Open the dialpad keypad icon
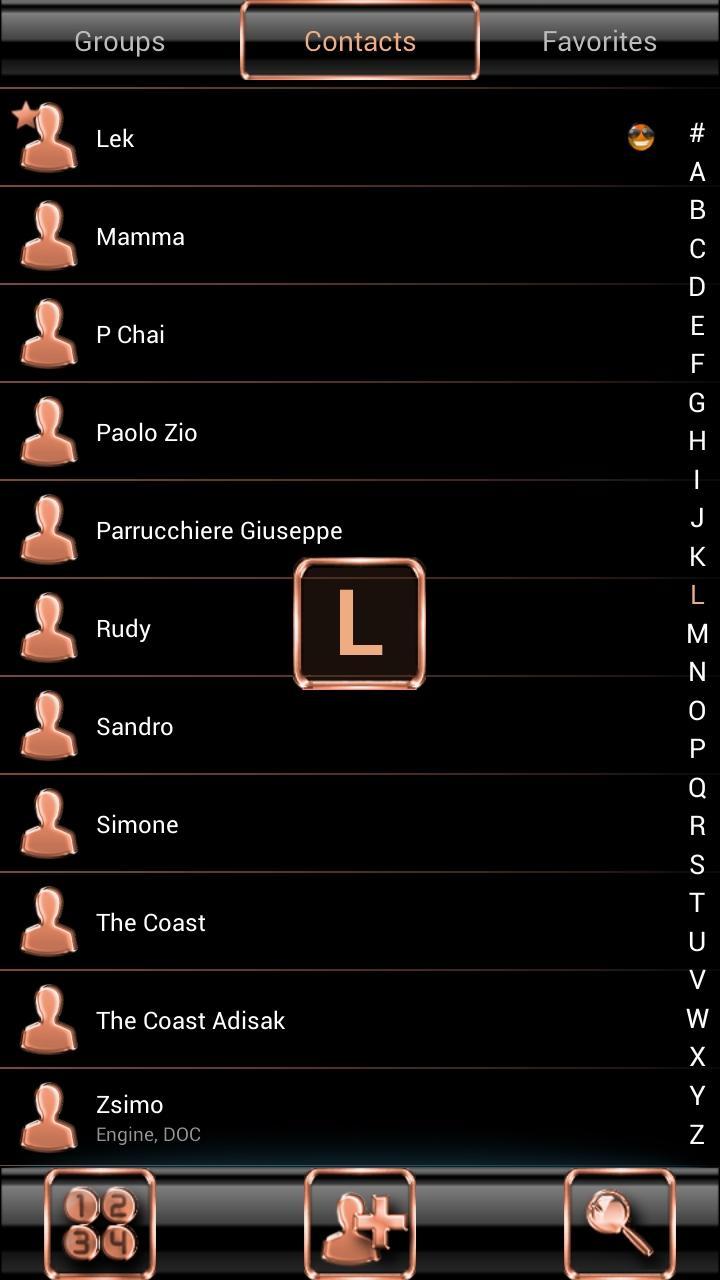The width and height of the screenshot is (720, 1280). point(99,1222)
